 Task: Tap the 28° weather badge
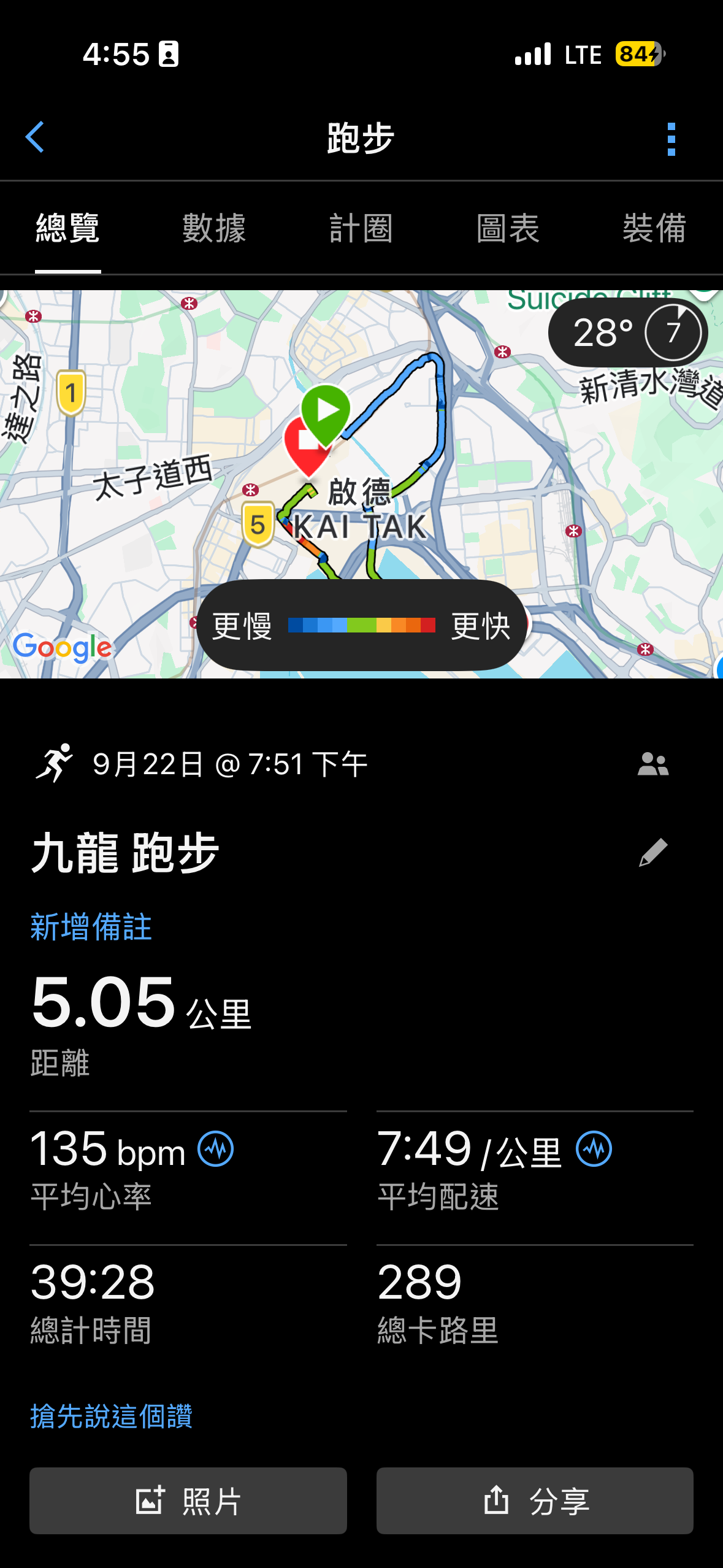pyautogui.click(x=628, y=333)
